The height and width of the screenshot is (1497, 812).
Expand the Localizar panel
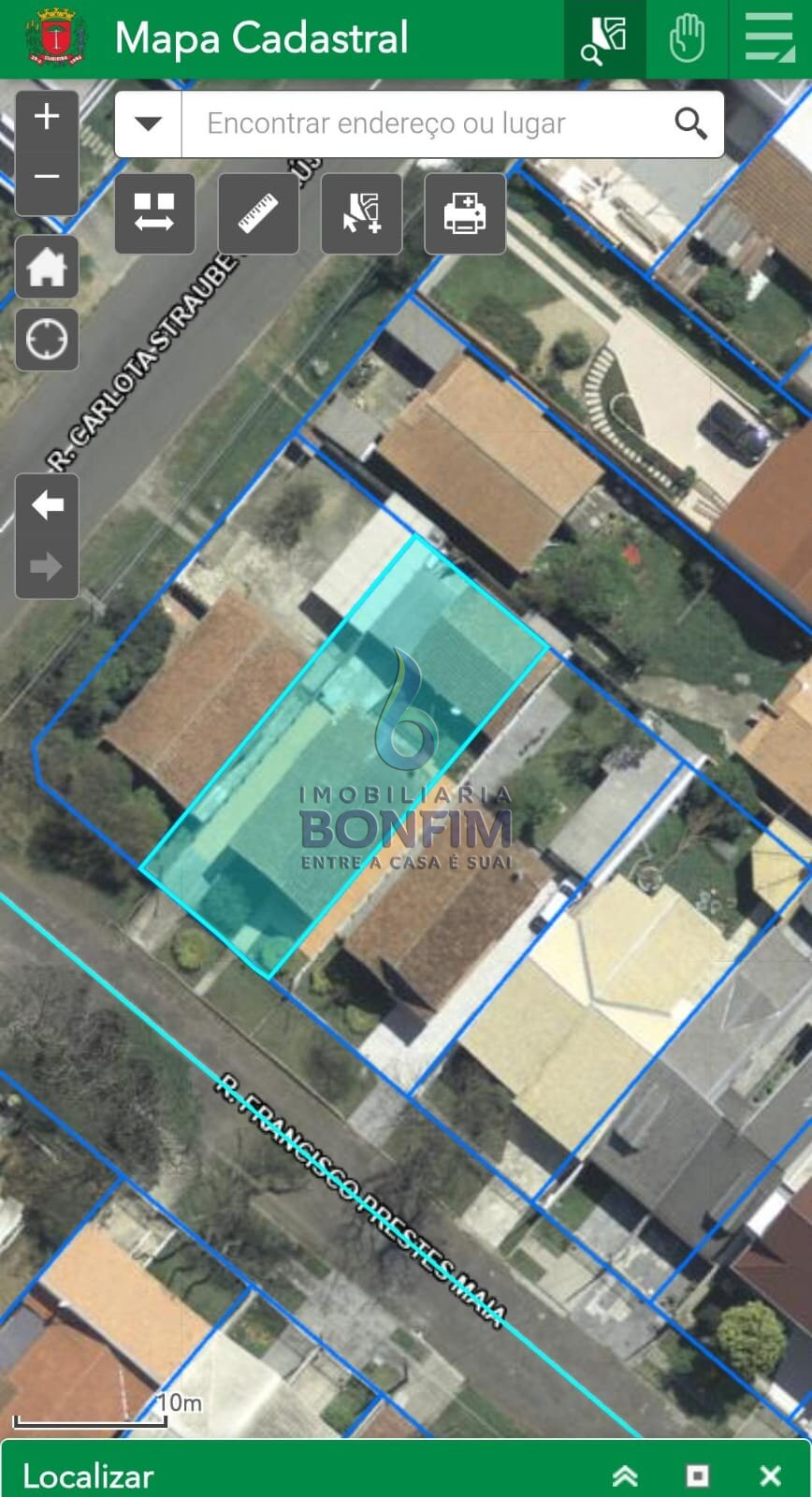(625, 1475)
